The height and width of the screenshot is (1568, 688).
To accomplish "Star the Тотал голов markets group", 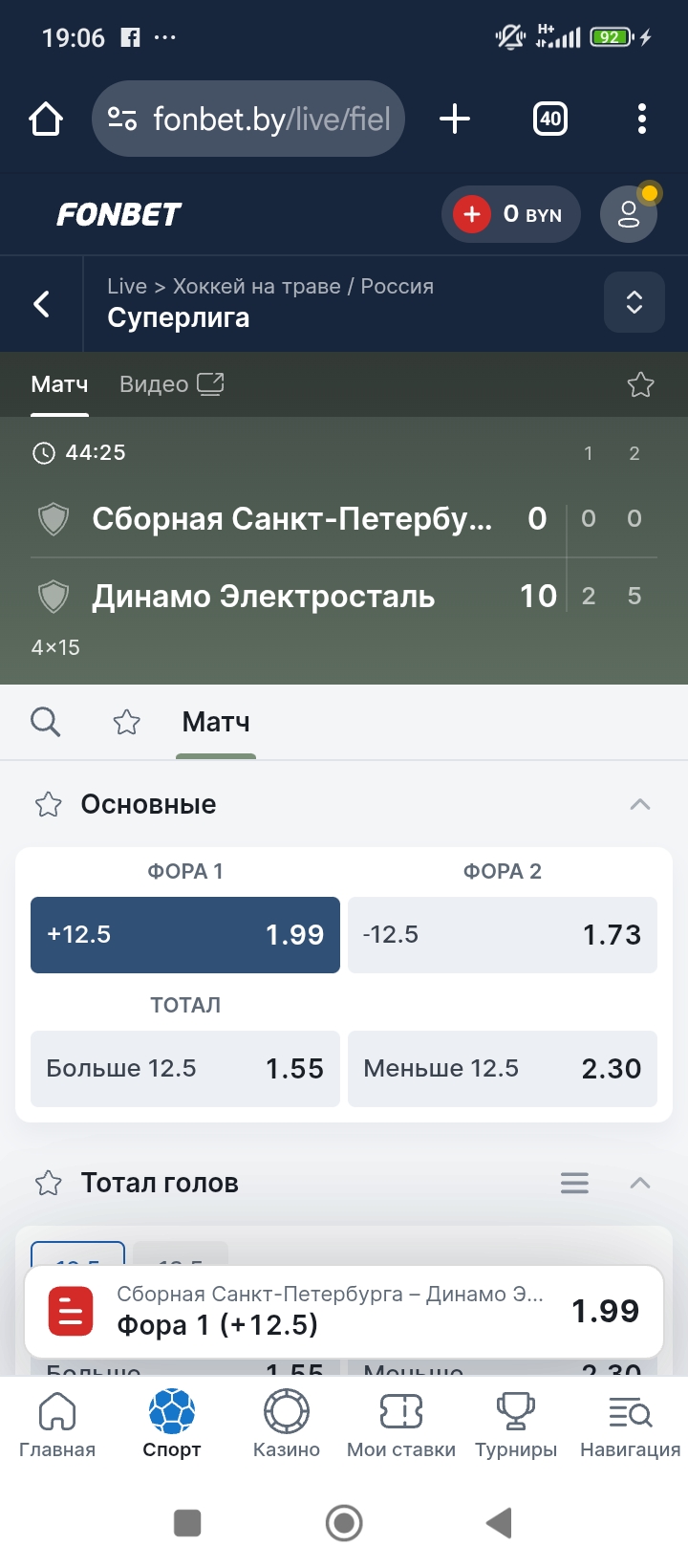I will 47,1183.
